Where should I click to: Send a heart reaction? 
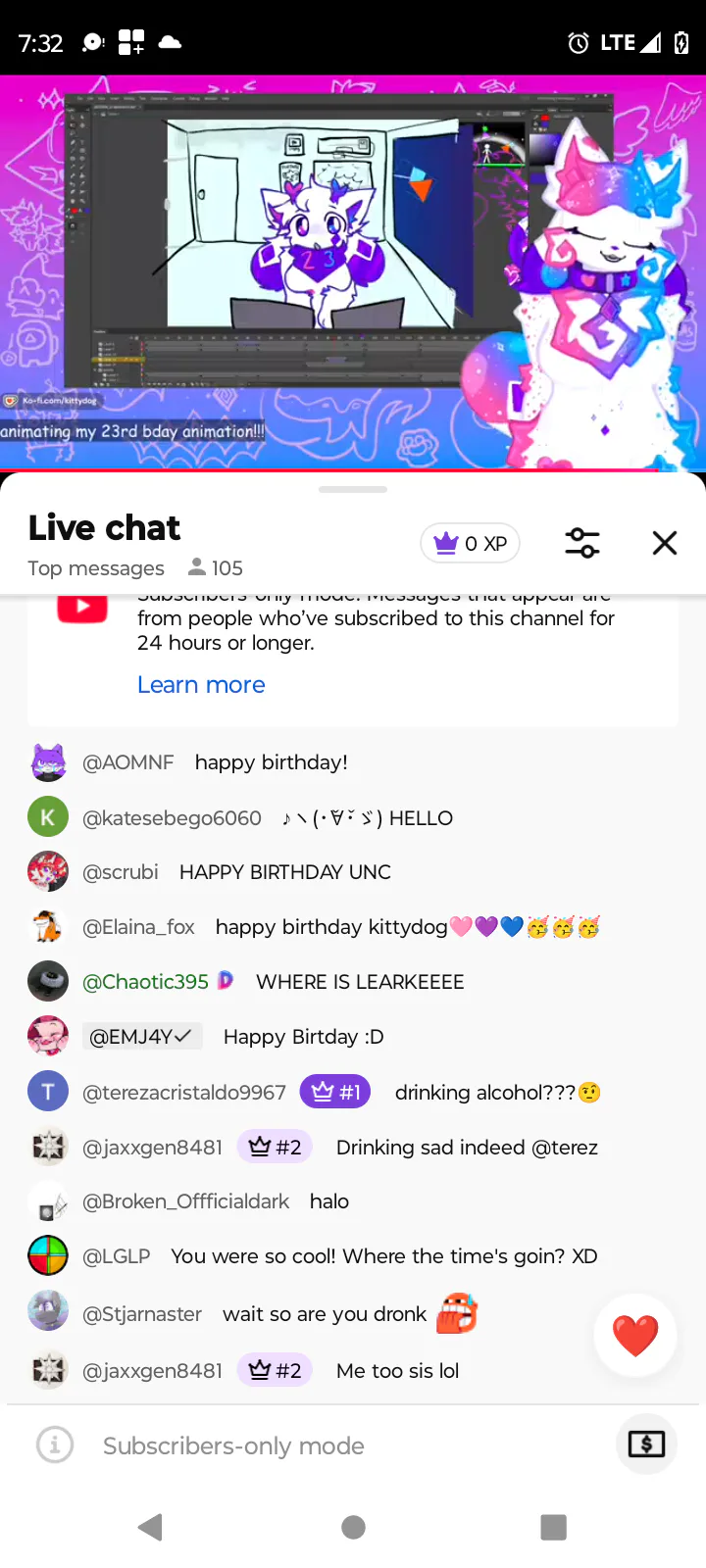click(635, 1336)
